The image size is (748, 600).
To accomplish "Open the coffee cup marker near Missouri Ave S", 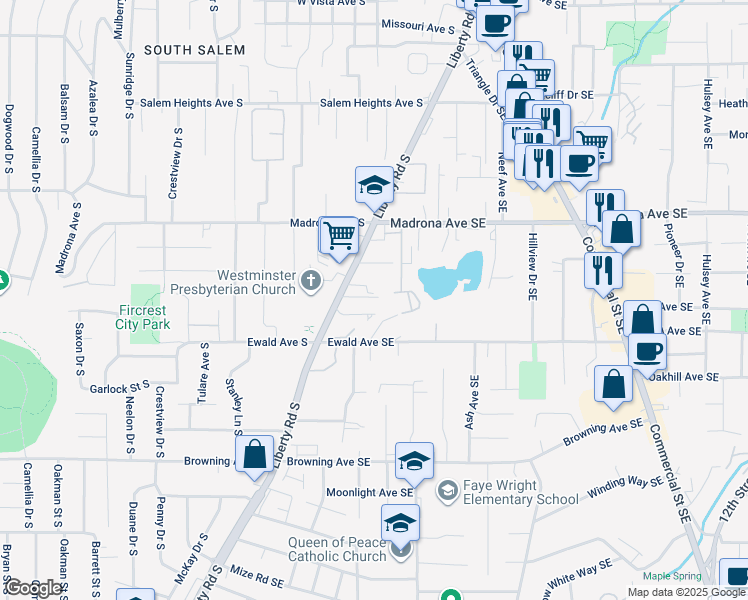I will pos(495,22).
